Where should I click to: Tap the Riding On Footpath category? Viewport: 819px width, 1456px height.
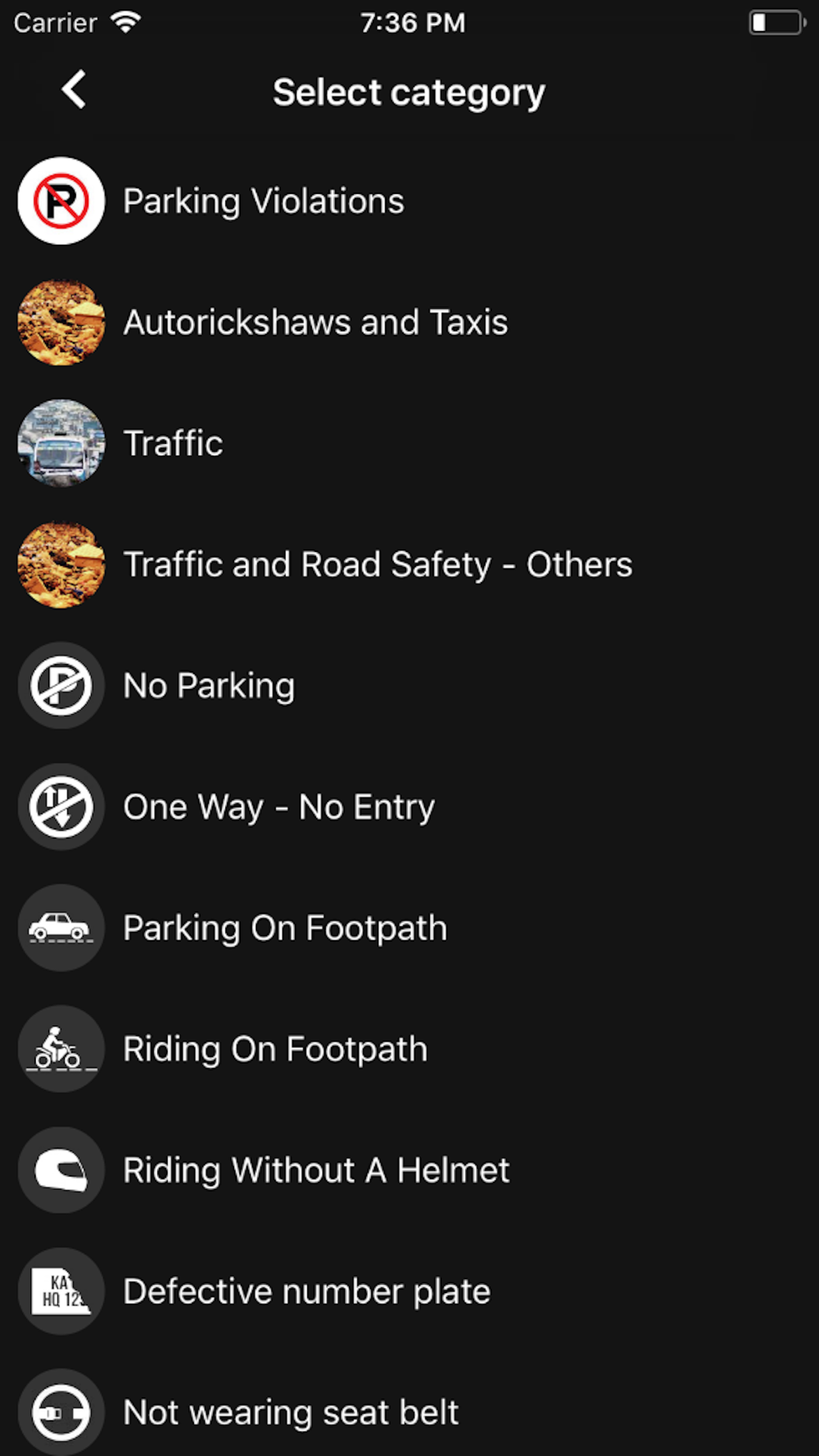click(x=275, y=1050)
